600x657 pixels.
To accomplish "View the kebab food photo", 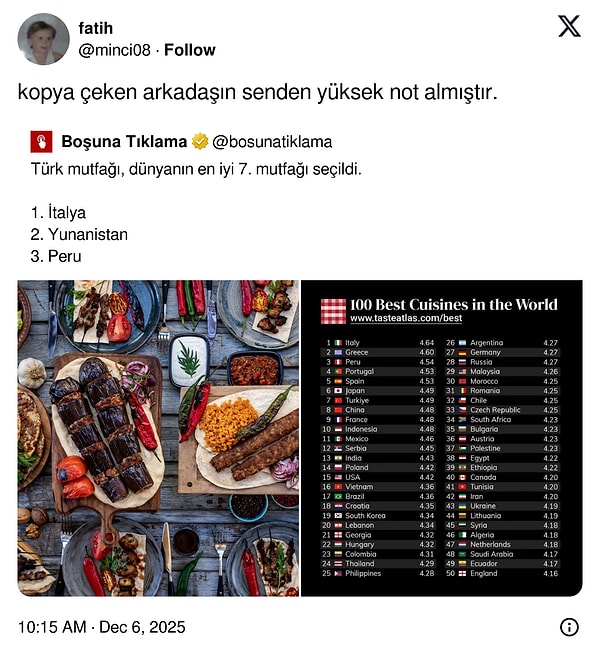I will (158, 438).
